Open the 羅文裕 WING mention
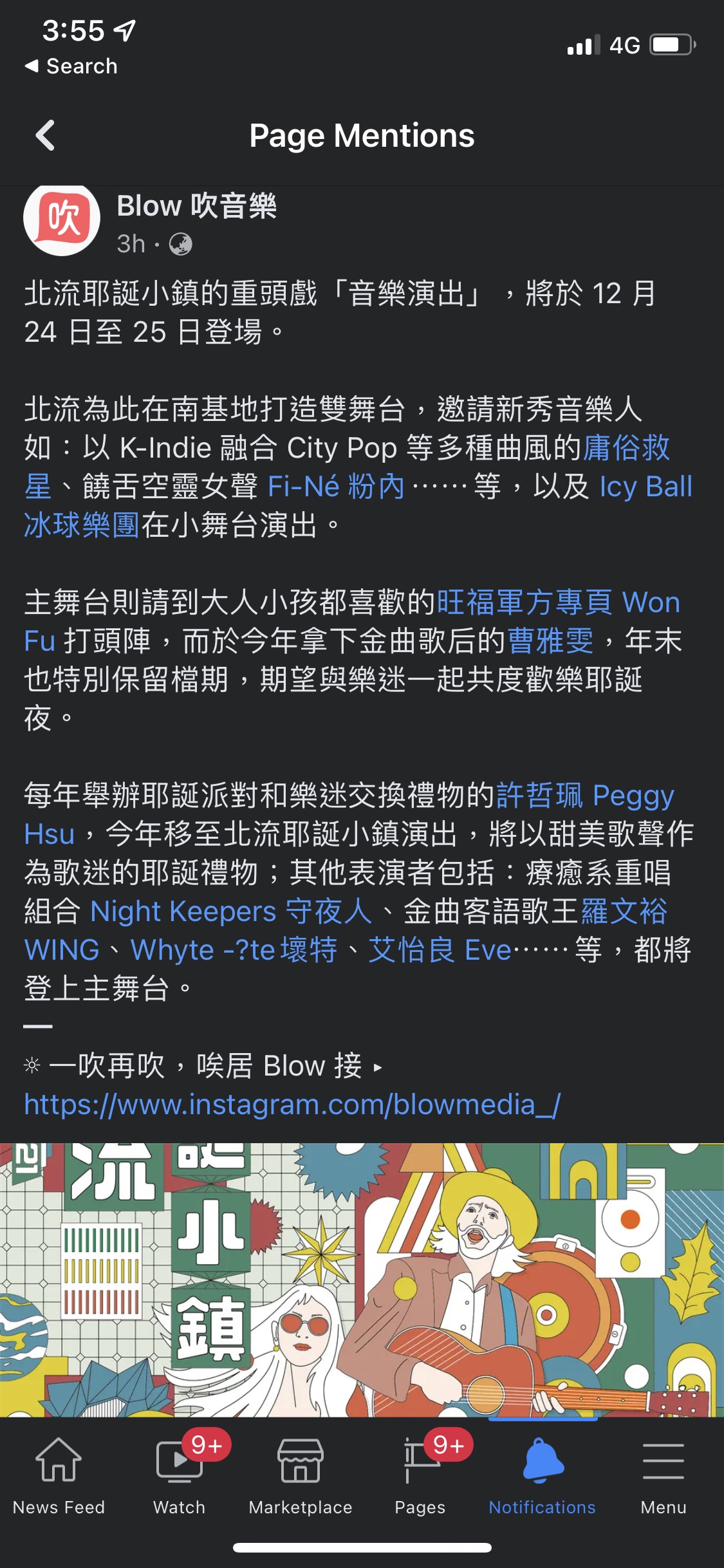724x1568 pixels. pos(623,911)
